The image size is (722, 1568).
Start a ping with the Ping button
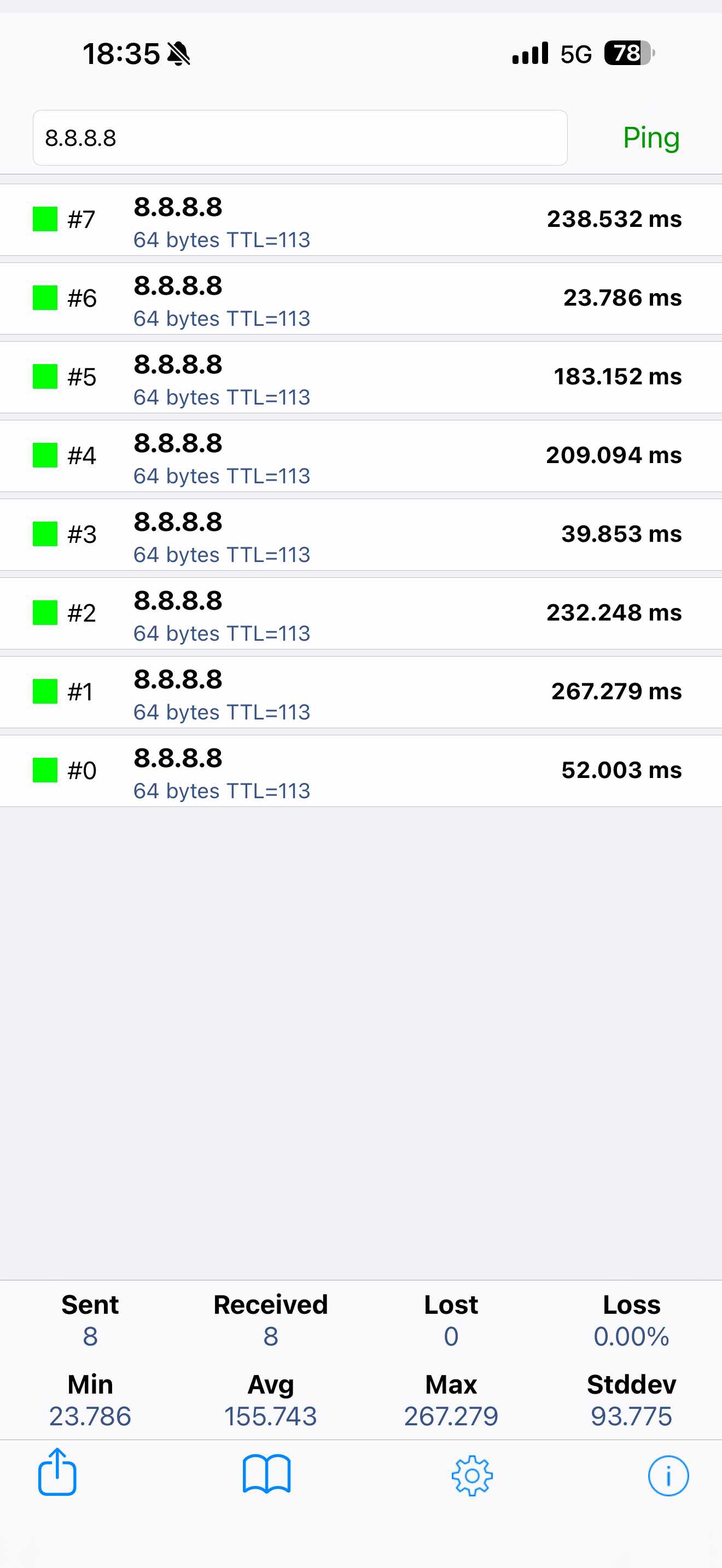click(x=650, y=138)
